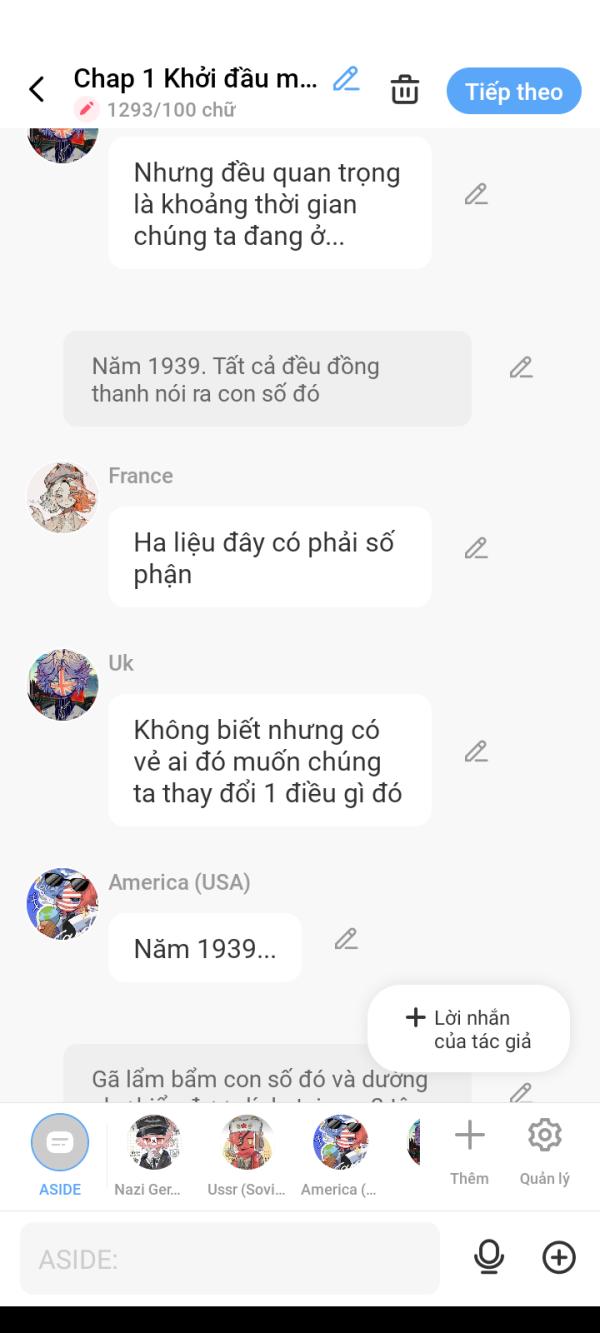Tap the Tiếp theo button
This screenshot has height=1333, width=600.
pyautogui.click(x=514, y=91)
